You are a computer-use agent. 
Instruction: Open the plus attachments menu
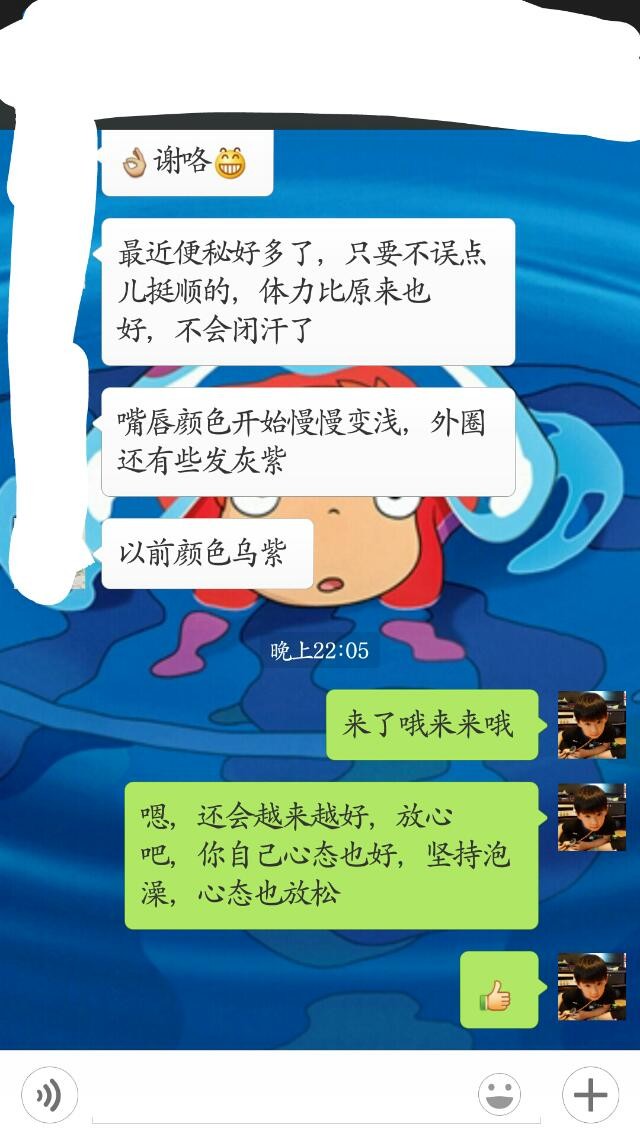(x=590, y=1095)
